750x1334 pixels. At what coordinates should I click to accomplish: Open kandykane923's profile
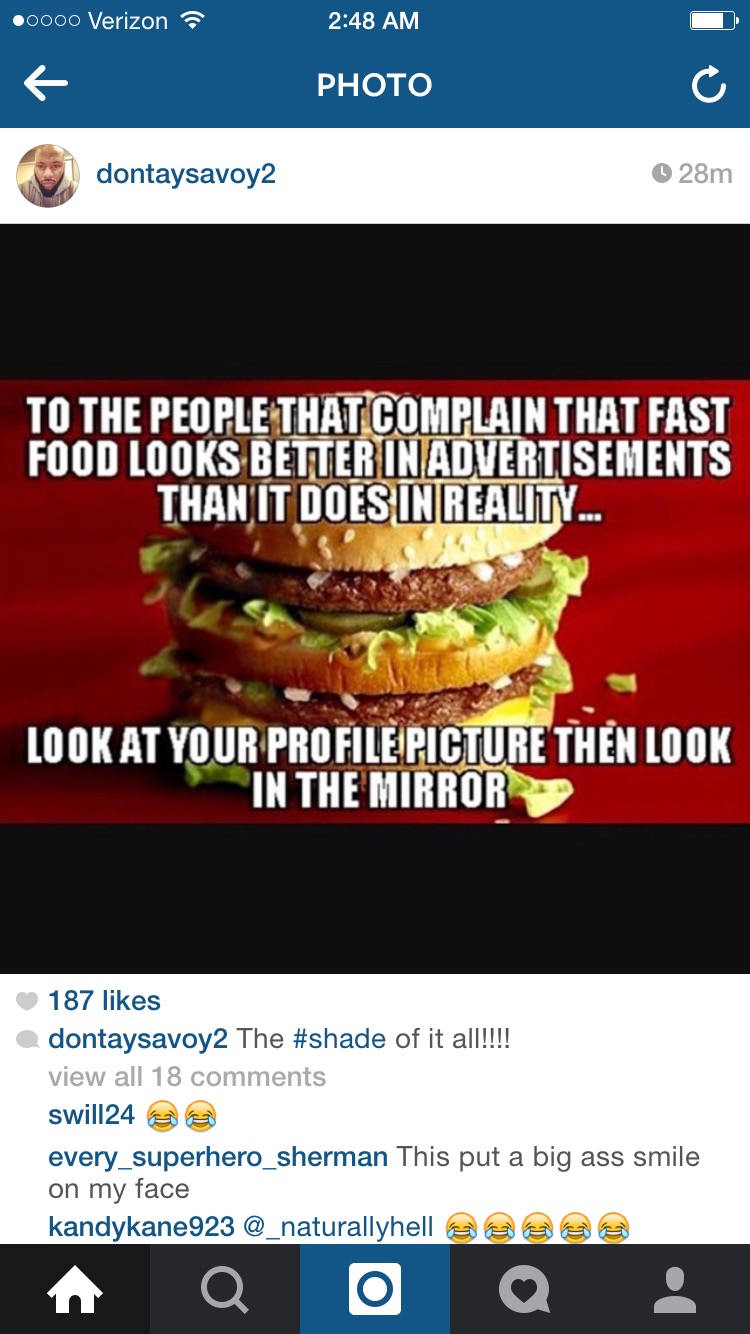click(141, 1226)
